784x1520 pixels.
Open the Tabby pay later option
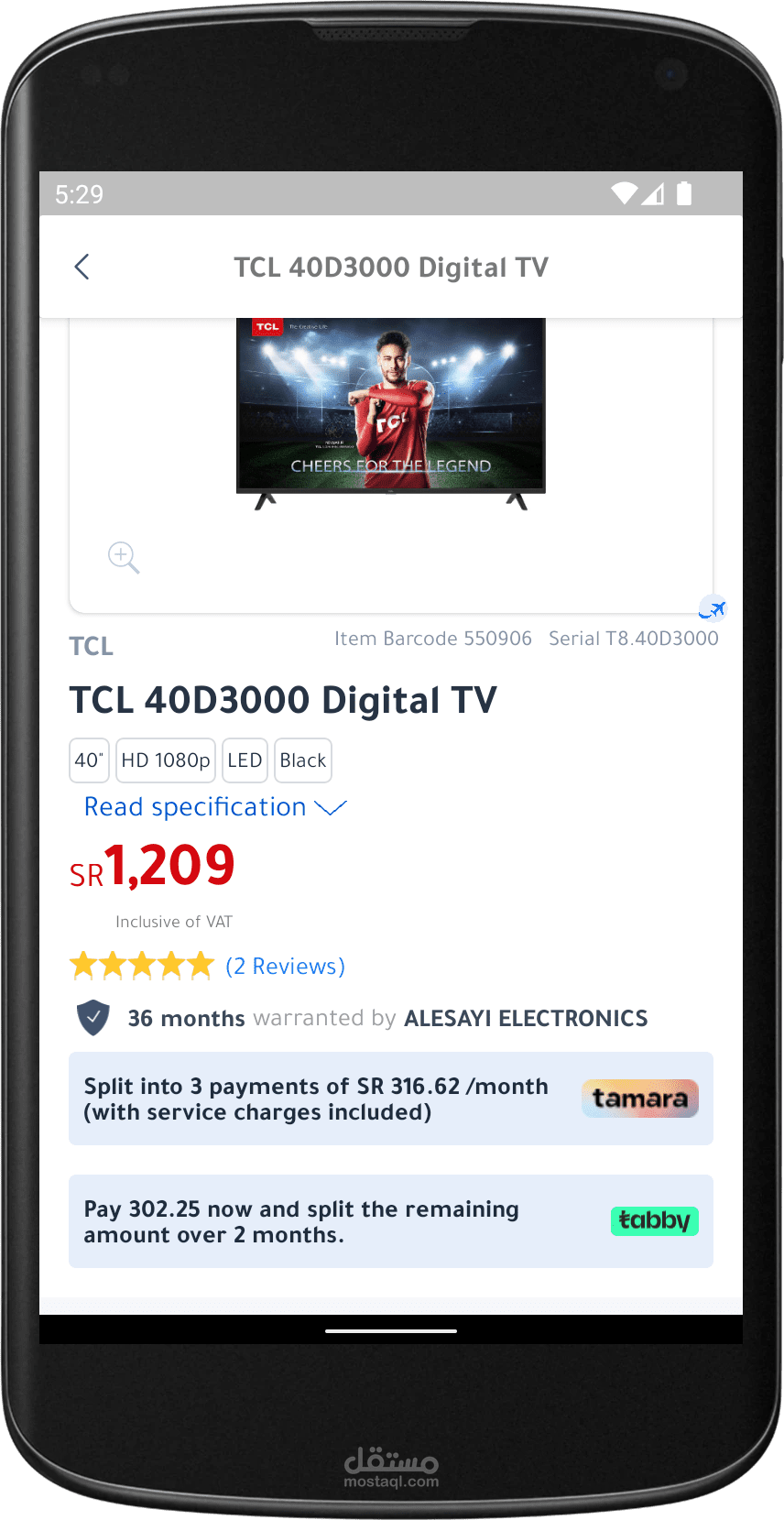point(391,1221)
